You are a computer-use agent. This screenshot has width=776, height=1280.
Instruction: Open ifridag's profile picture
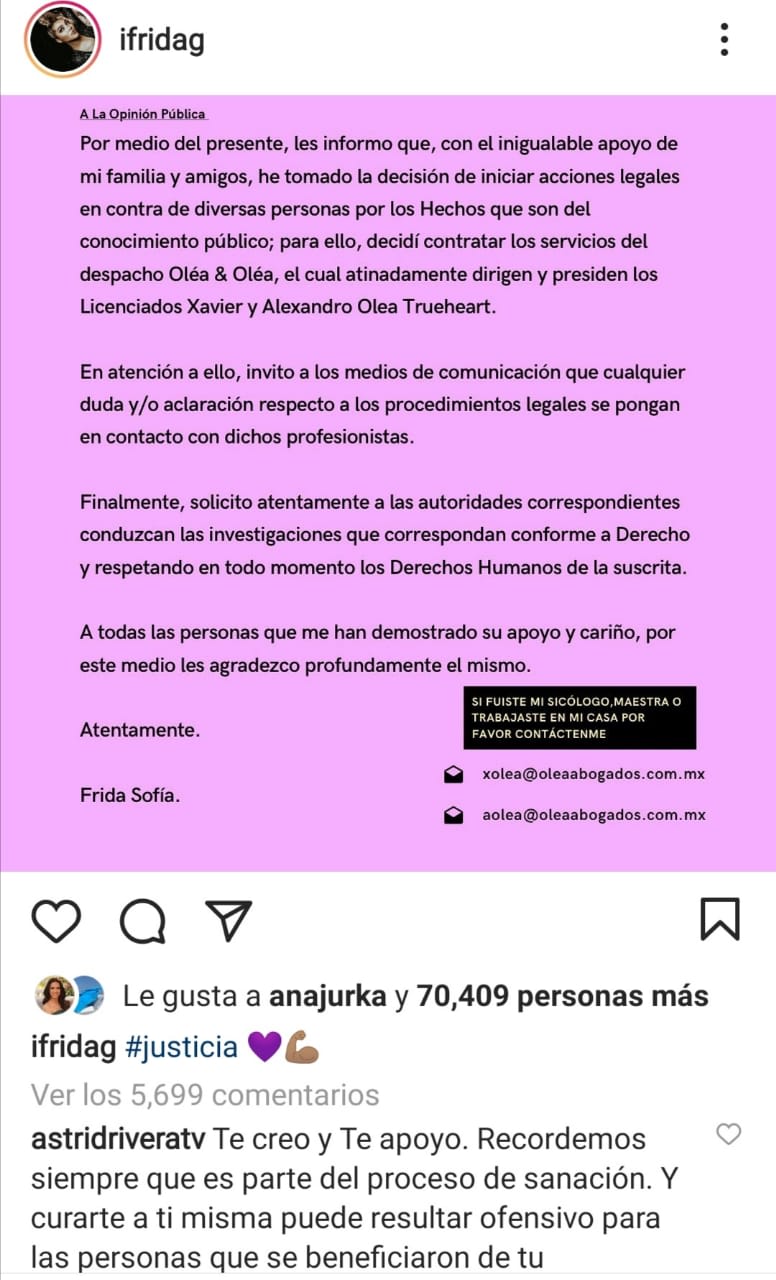(62, 40)
